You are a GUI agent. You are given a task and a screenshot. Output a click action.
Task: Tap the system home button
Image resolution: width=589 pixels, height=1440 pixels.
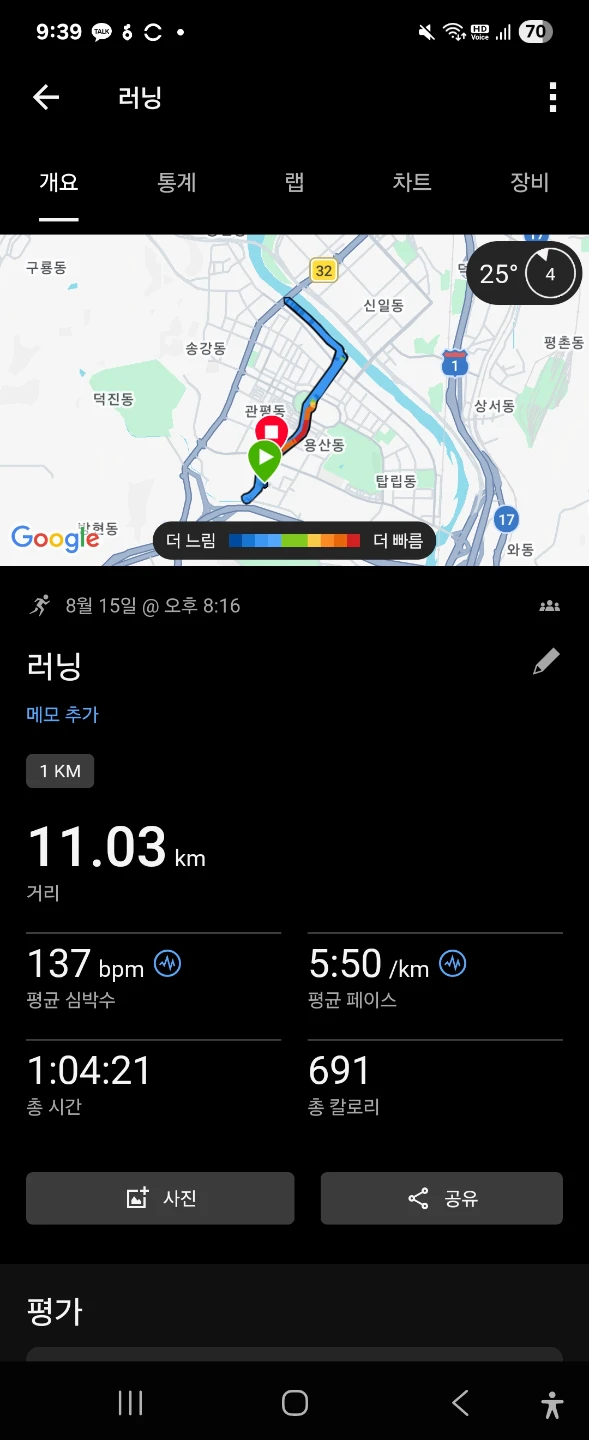click(x=294, y=1403)
